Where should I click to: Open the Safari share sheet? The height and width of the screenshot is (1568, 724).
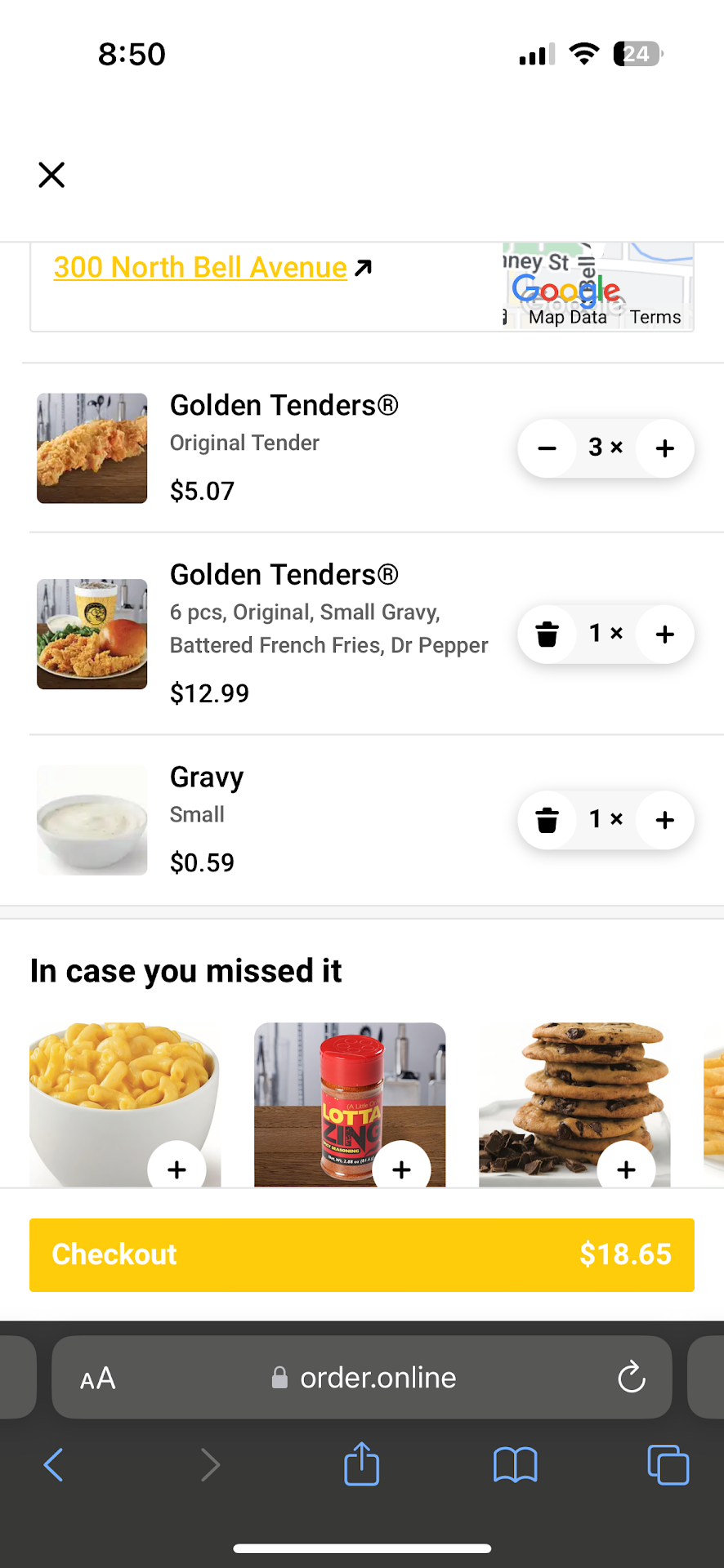(362, 1463)
